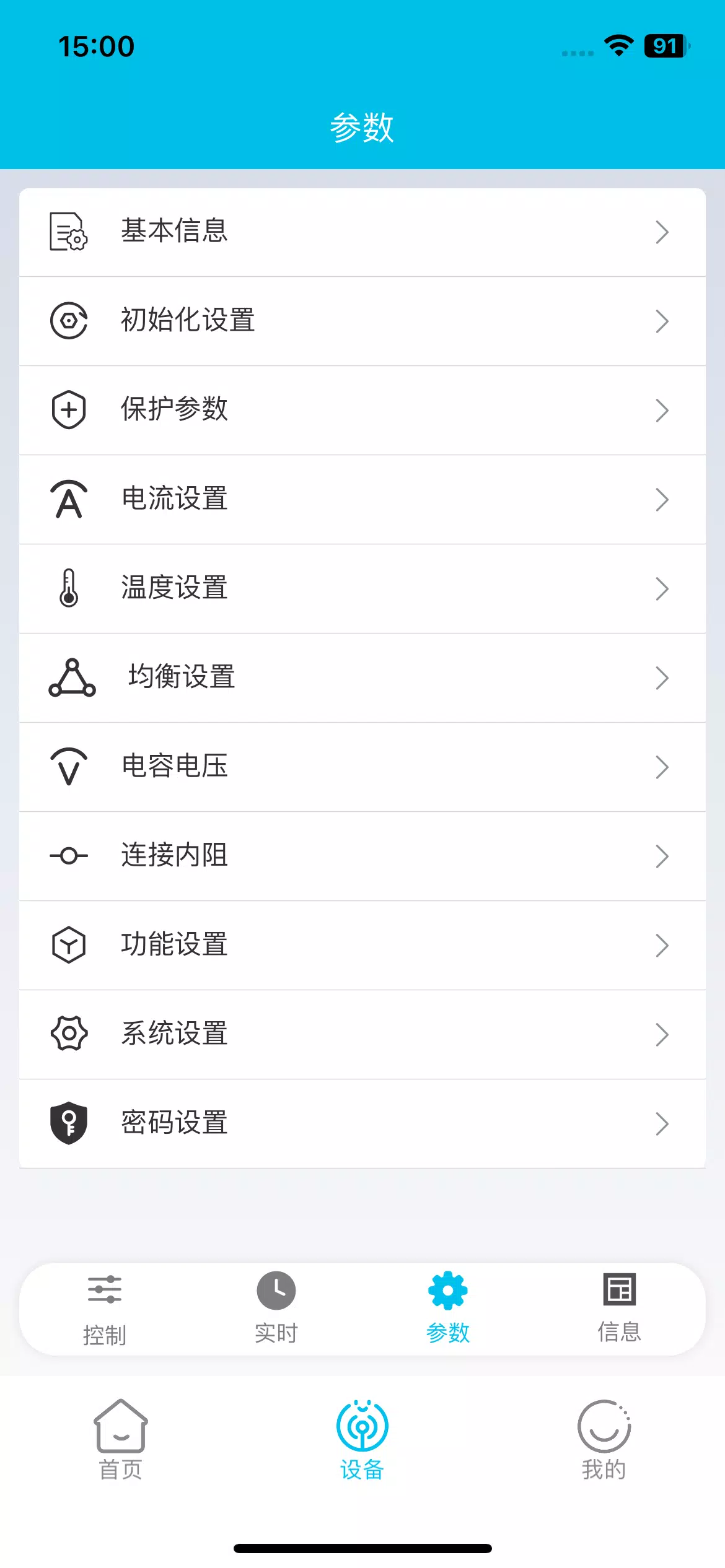Go to 系统设置

362,1035
